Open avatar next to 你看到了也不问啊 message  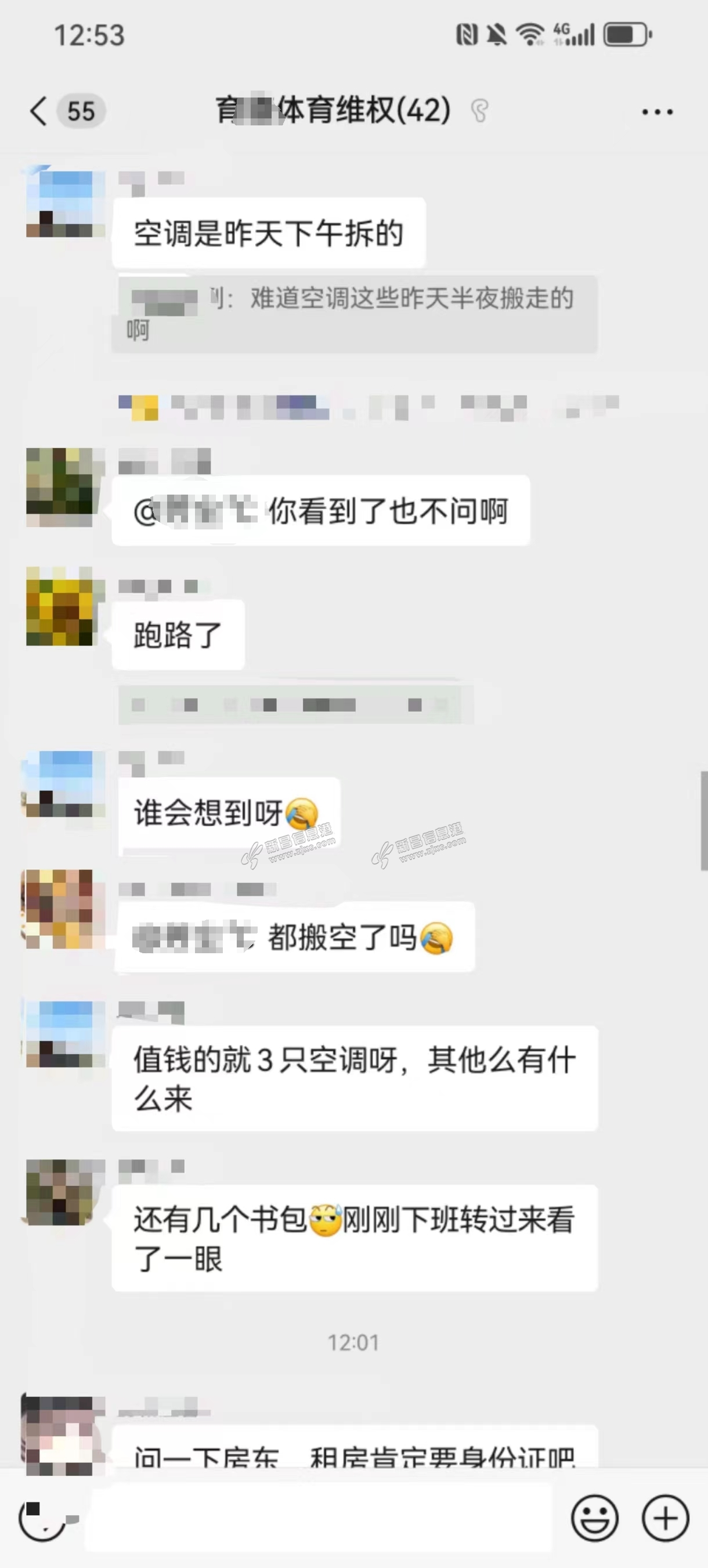pos(60,488)
